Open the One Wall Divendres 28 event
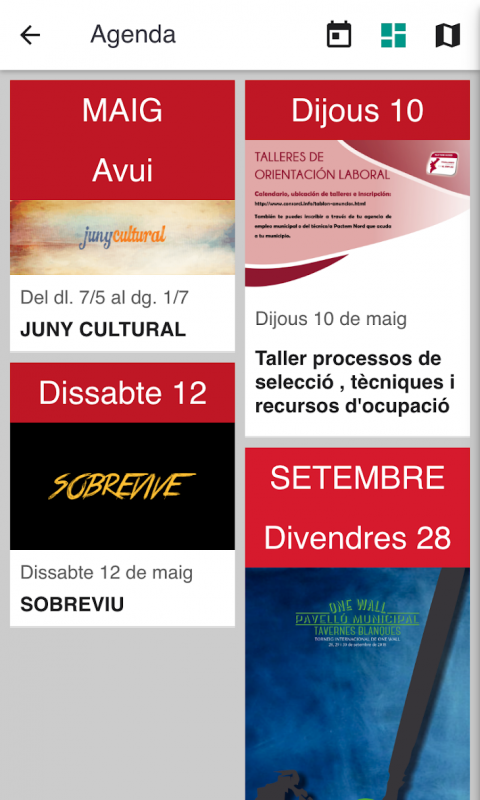This screenshot has height=800, width=480. 357,623
